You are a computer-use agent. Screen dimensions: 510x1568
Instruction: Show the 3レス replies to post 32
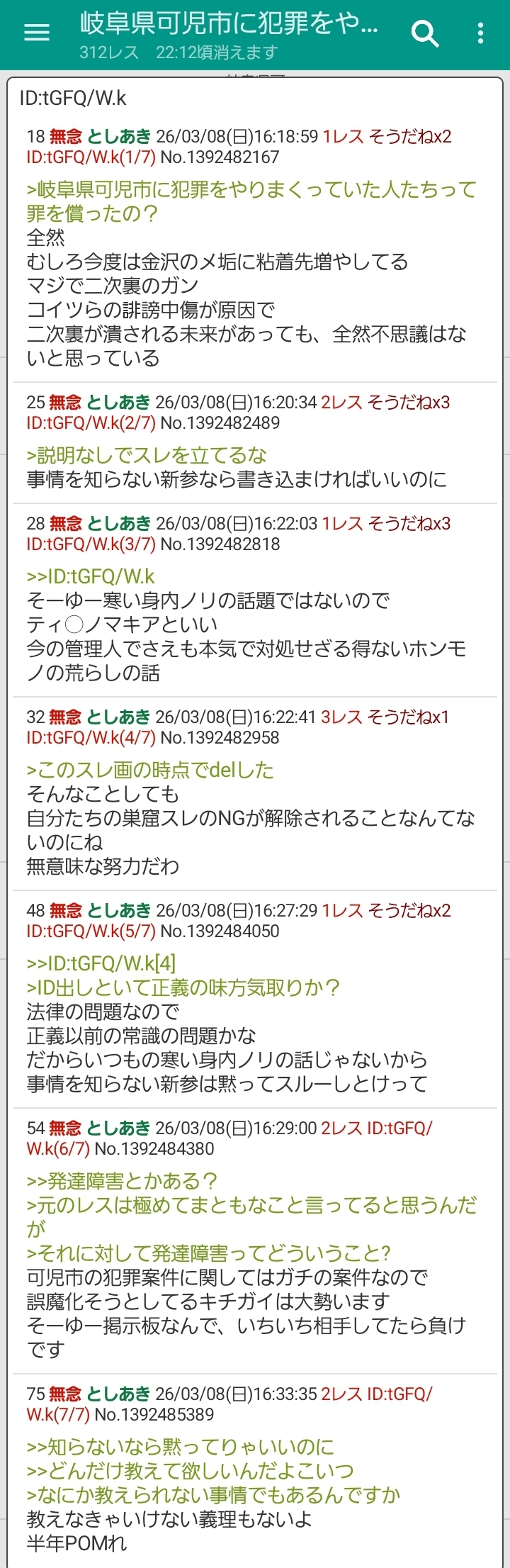341,717
